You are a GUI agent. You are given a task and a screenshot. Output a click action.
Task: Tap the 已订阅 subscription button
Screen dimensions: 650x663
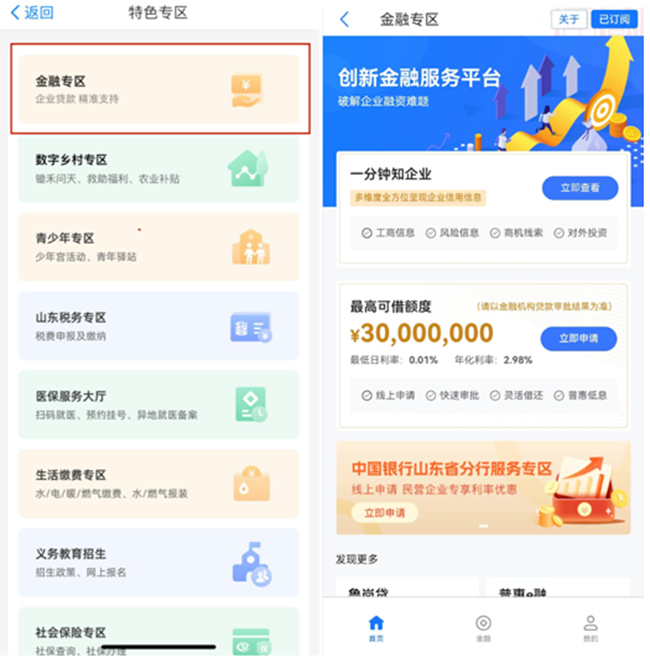613,19
